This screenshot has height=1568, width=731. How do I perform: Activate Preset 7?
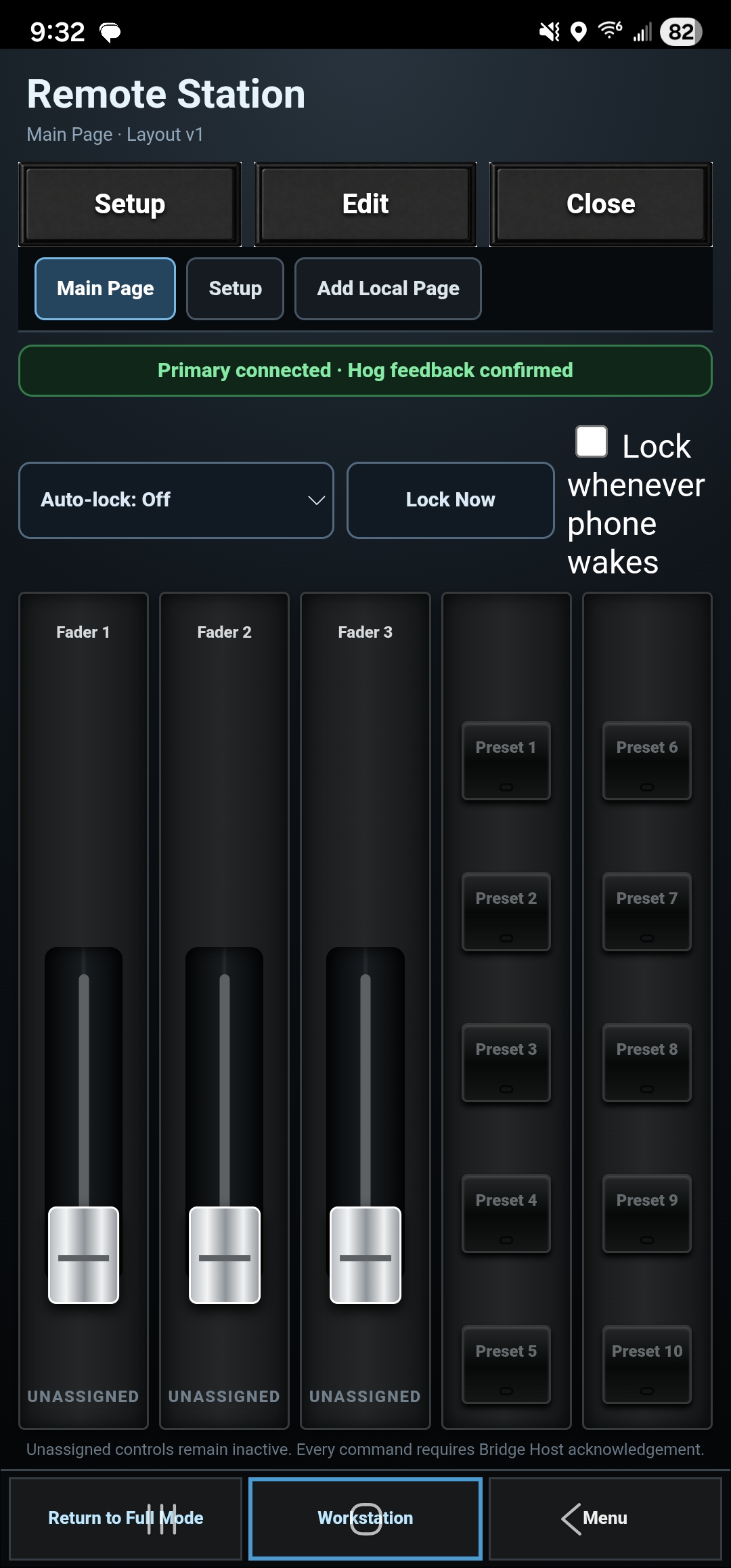pos(647,912)
